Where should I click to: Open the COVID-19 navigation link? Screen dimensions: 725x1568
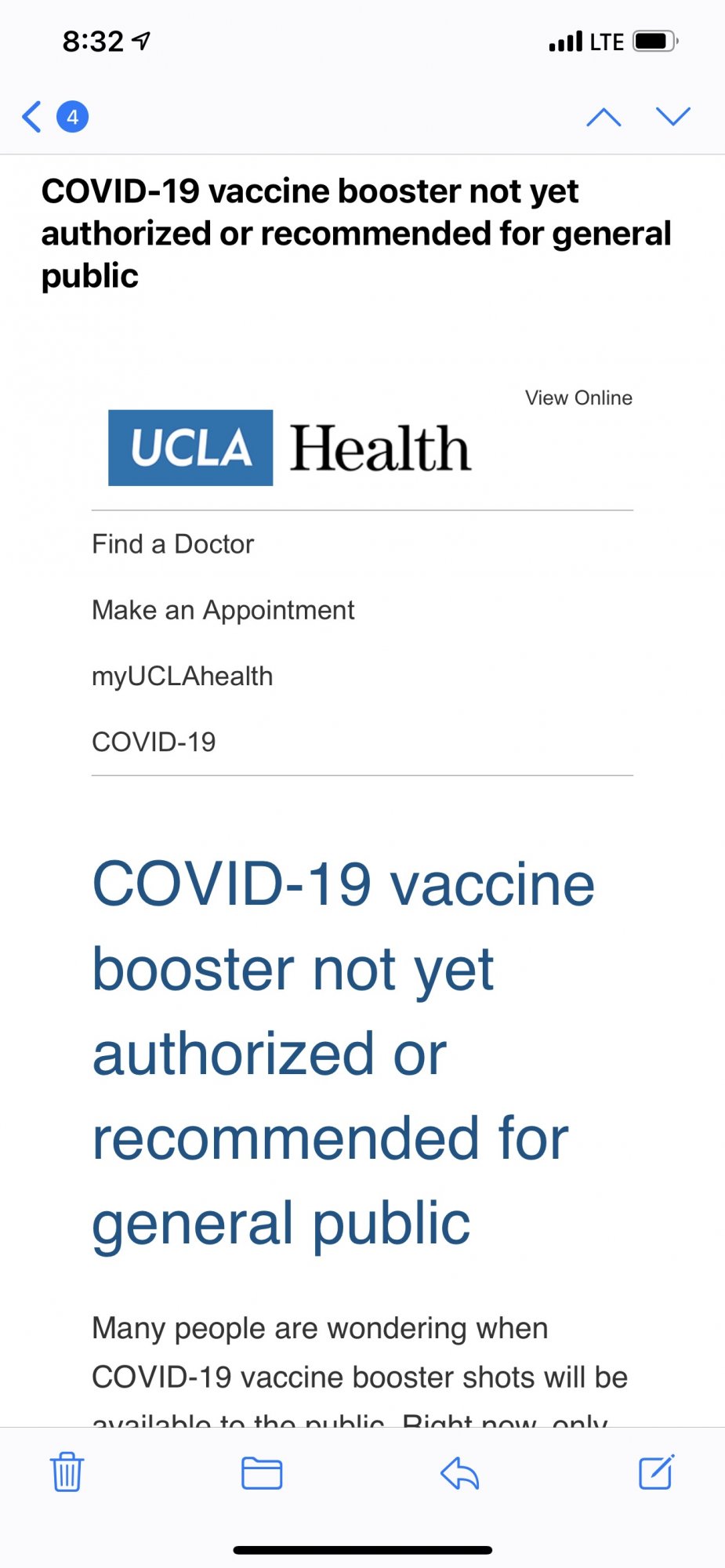[x=154, y=742]
